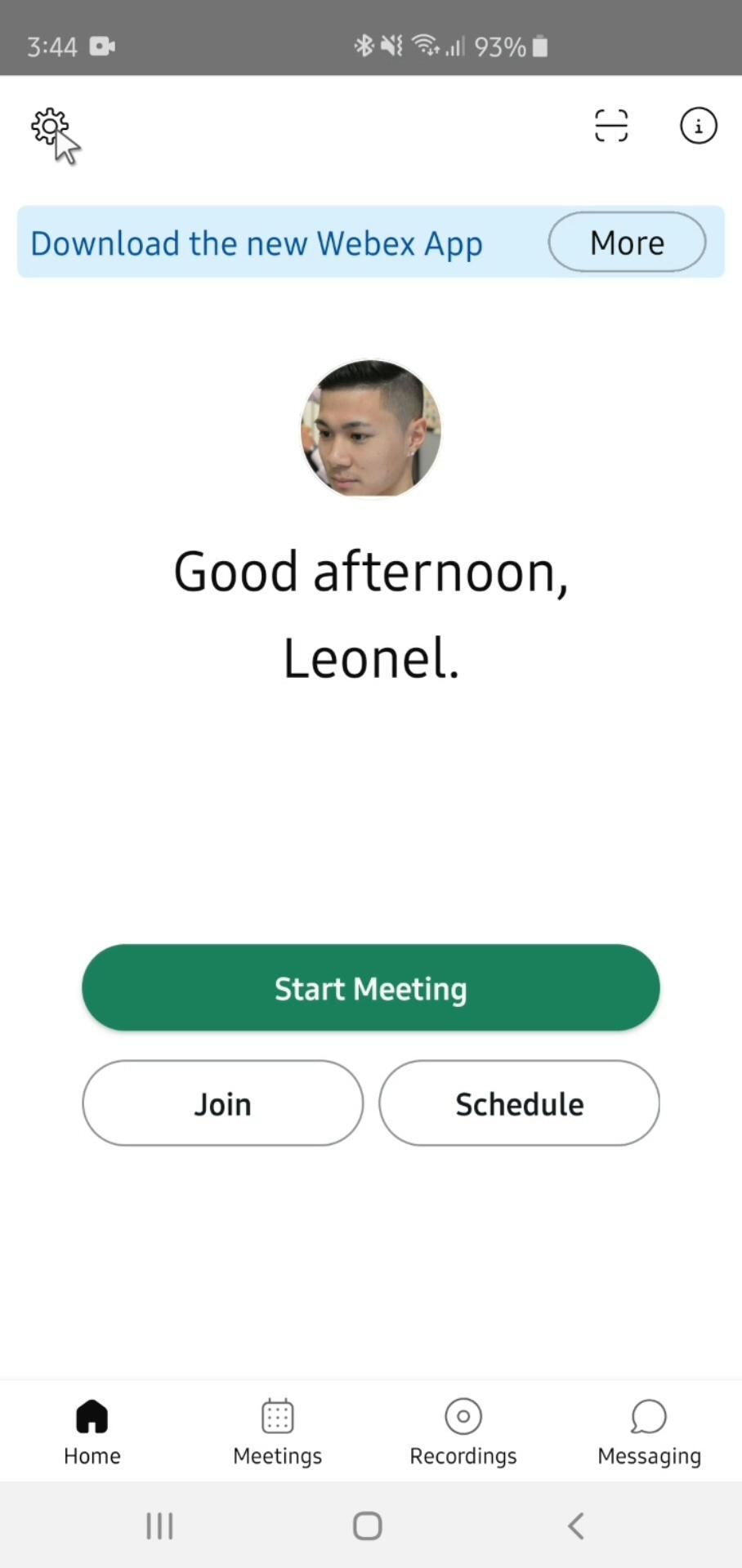Screen dimensions: 742x1568
Task: Go back using the system back button
Action: click(576, 1526)
